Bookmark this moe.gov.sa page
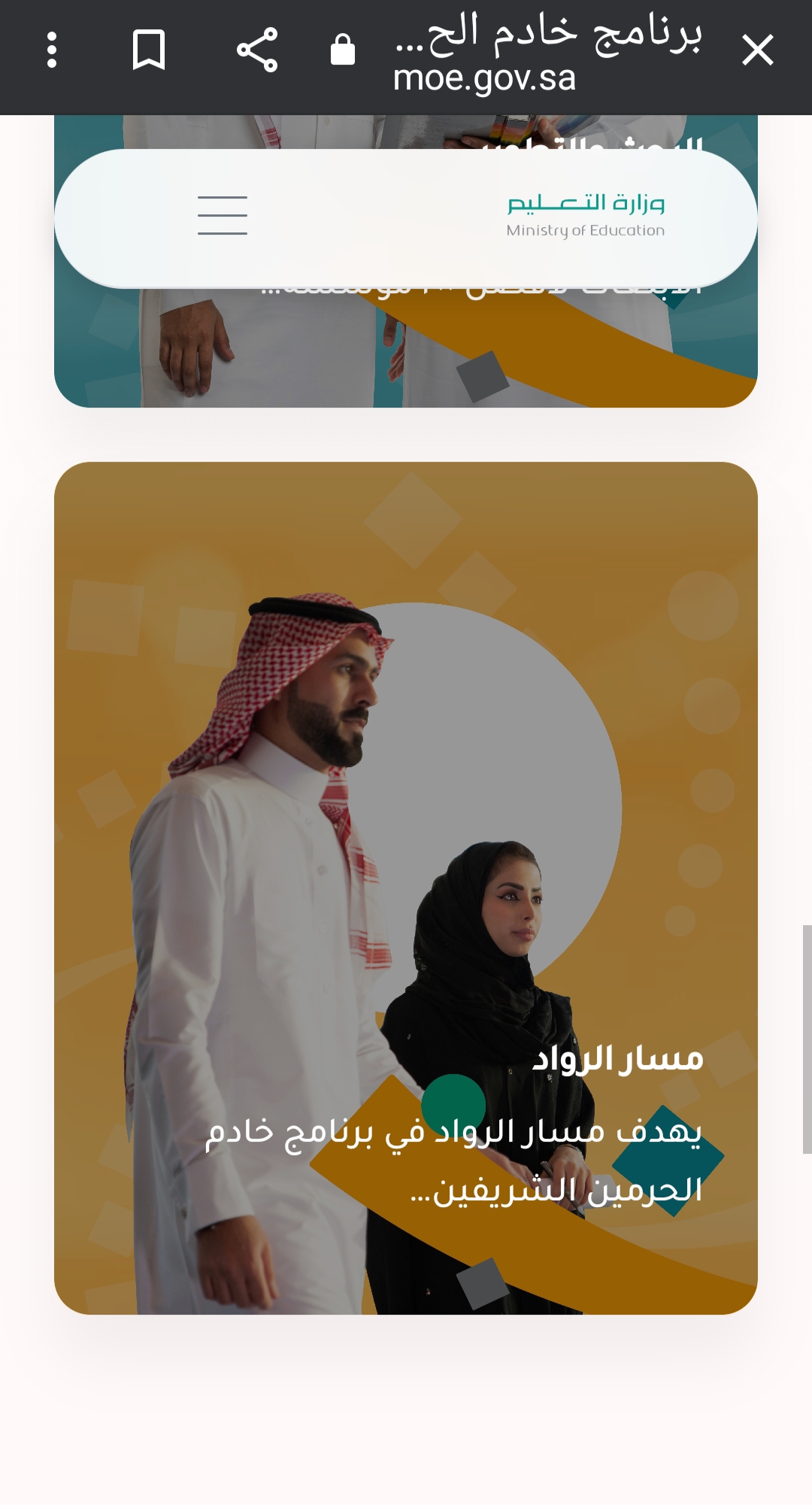Viewport: 812px width, 1505px height. [x=148, y=50]
